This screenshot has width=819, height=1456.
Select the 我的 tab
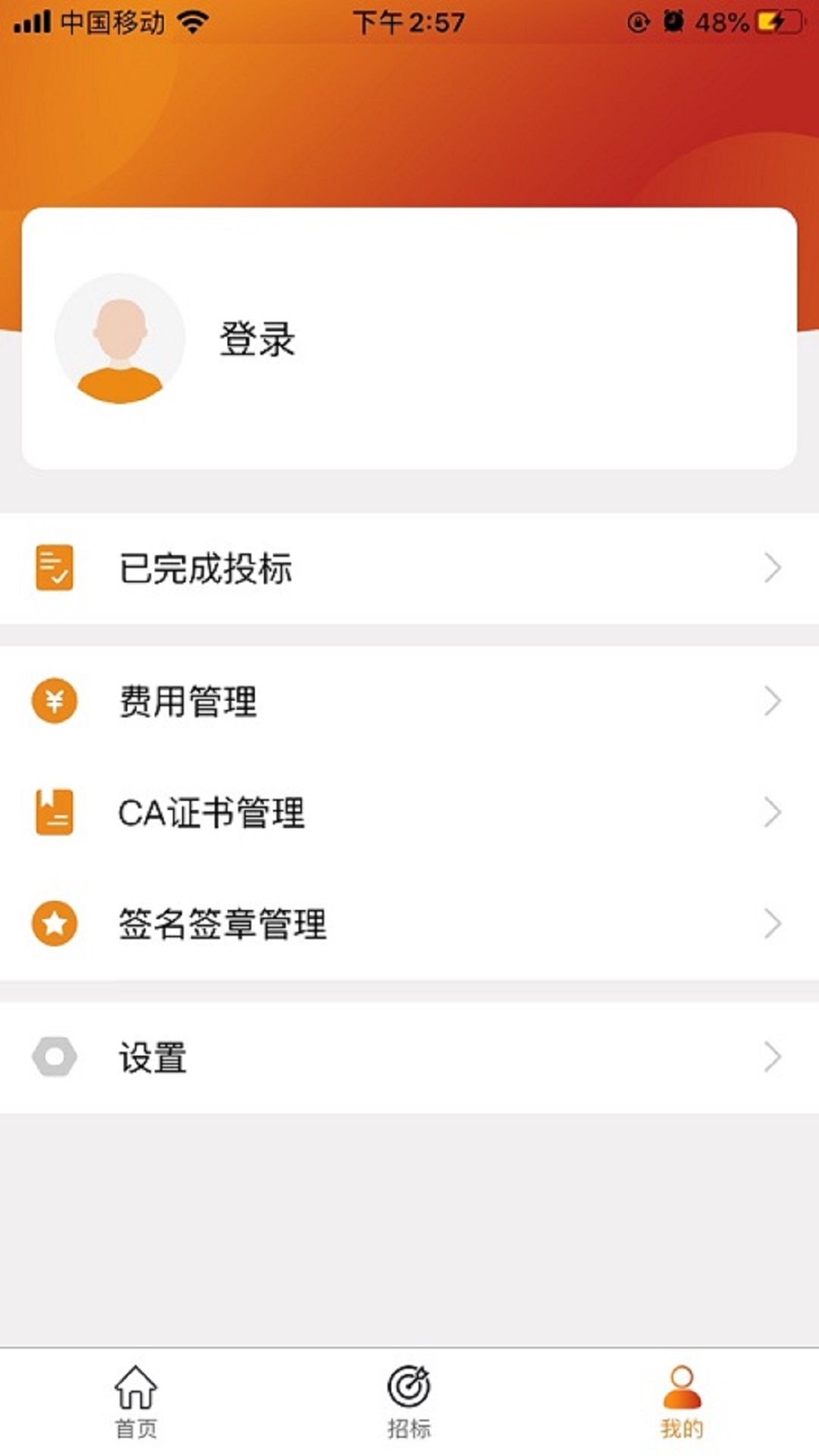click(x=682, y=1401)
